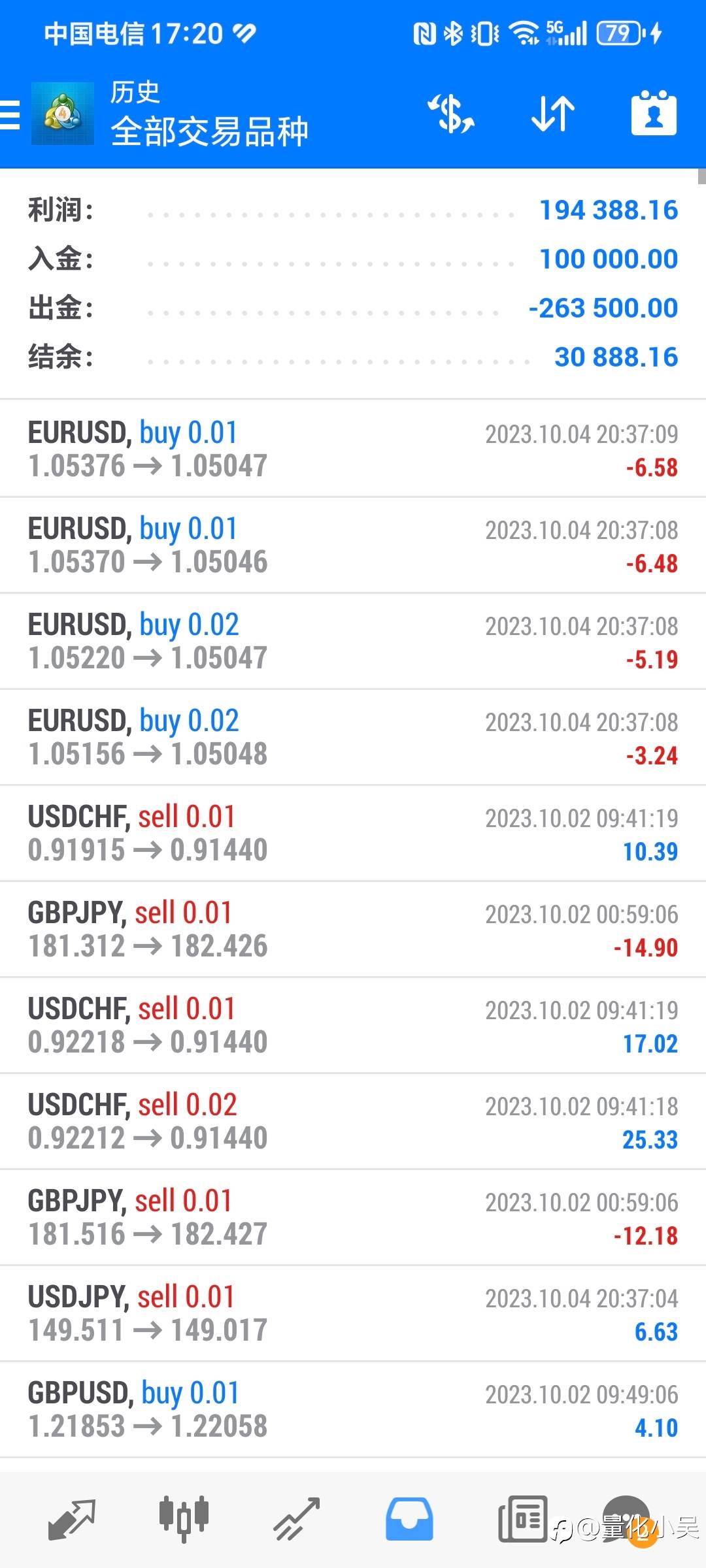Show details of GBPJPY sell from 181.516
This screenshot has height=1568, width=706.
tap(353, 1218)
